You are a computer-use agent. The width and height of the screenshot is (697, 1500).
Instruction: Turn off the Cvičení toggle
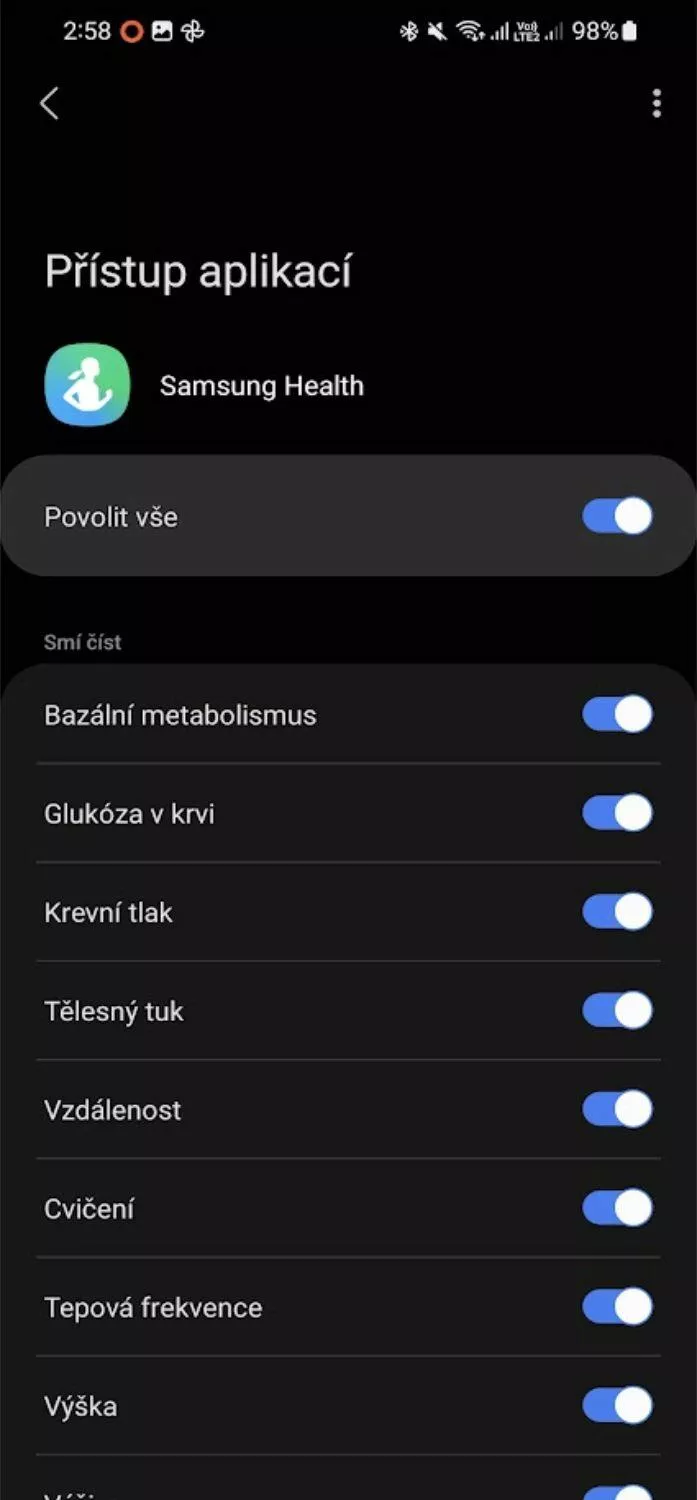pyautogui.click(x=617, y=1208)
